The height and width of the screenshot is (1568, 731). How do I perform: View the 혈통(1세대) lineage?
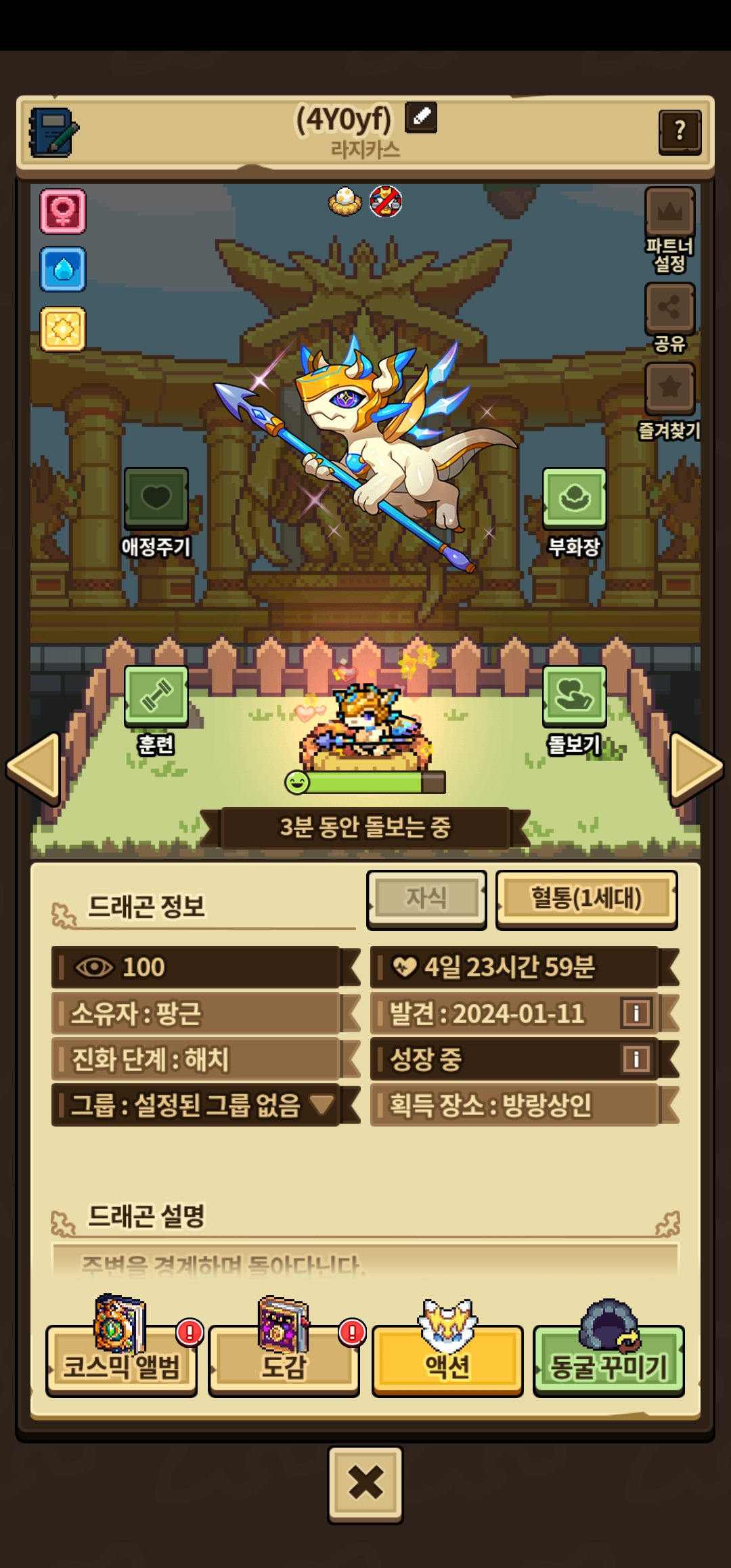click(586, 898)
